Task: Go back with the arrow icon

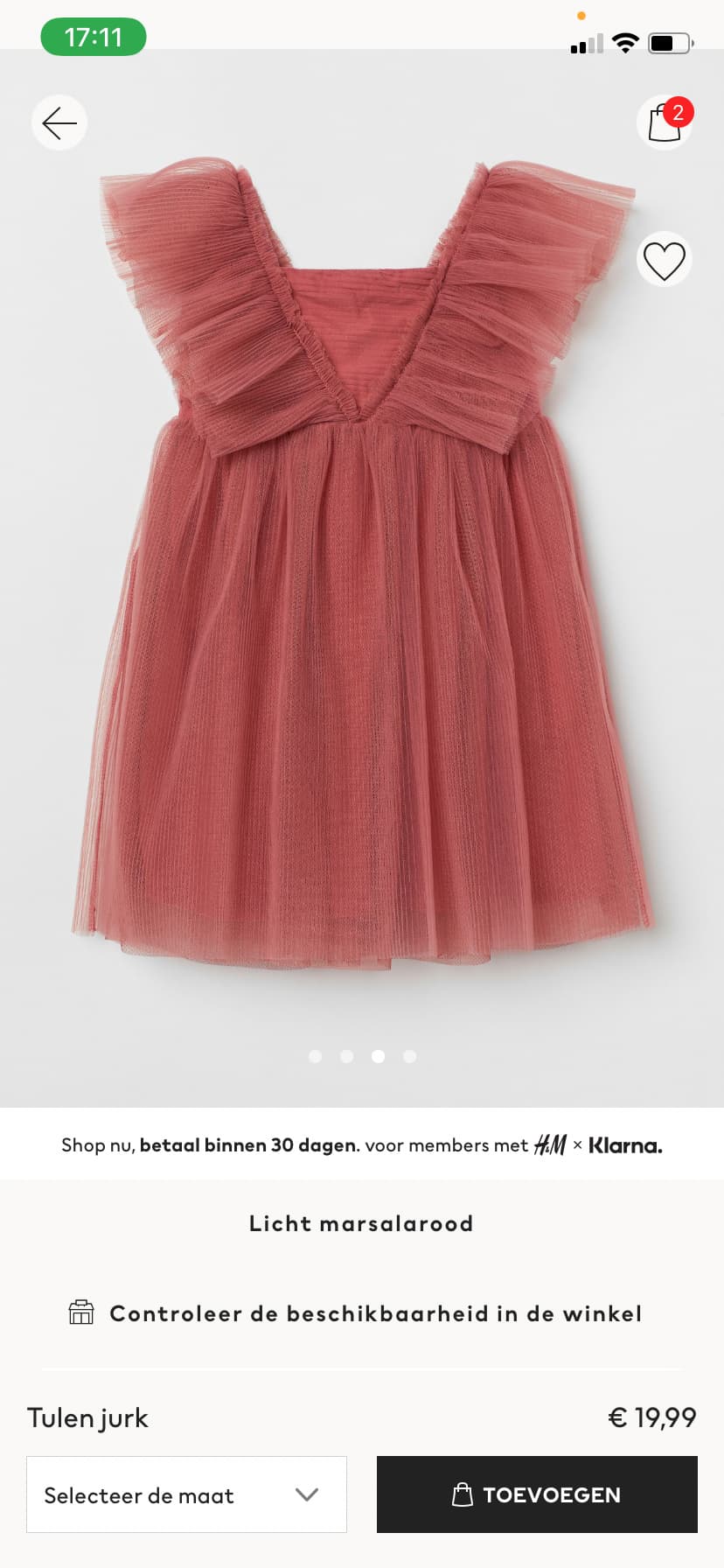Action: click(x=59, y=122)
